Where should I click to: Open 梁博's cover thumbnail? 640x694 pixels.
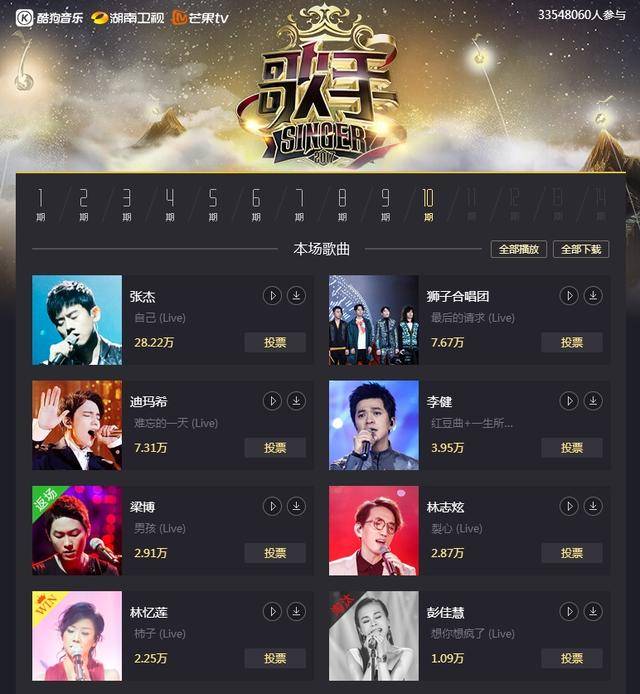click(x=77, y=531)
